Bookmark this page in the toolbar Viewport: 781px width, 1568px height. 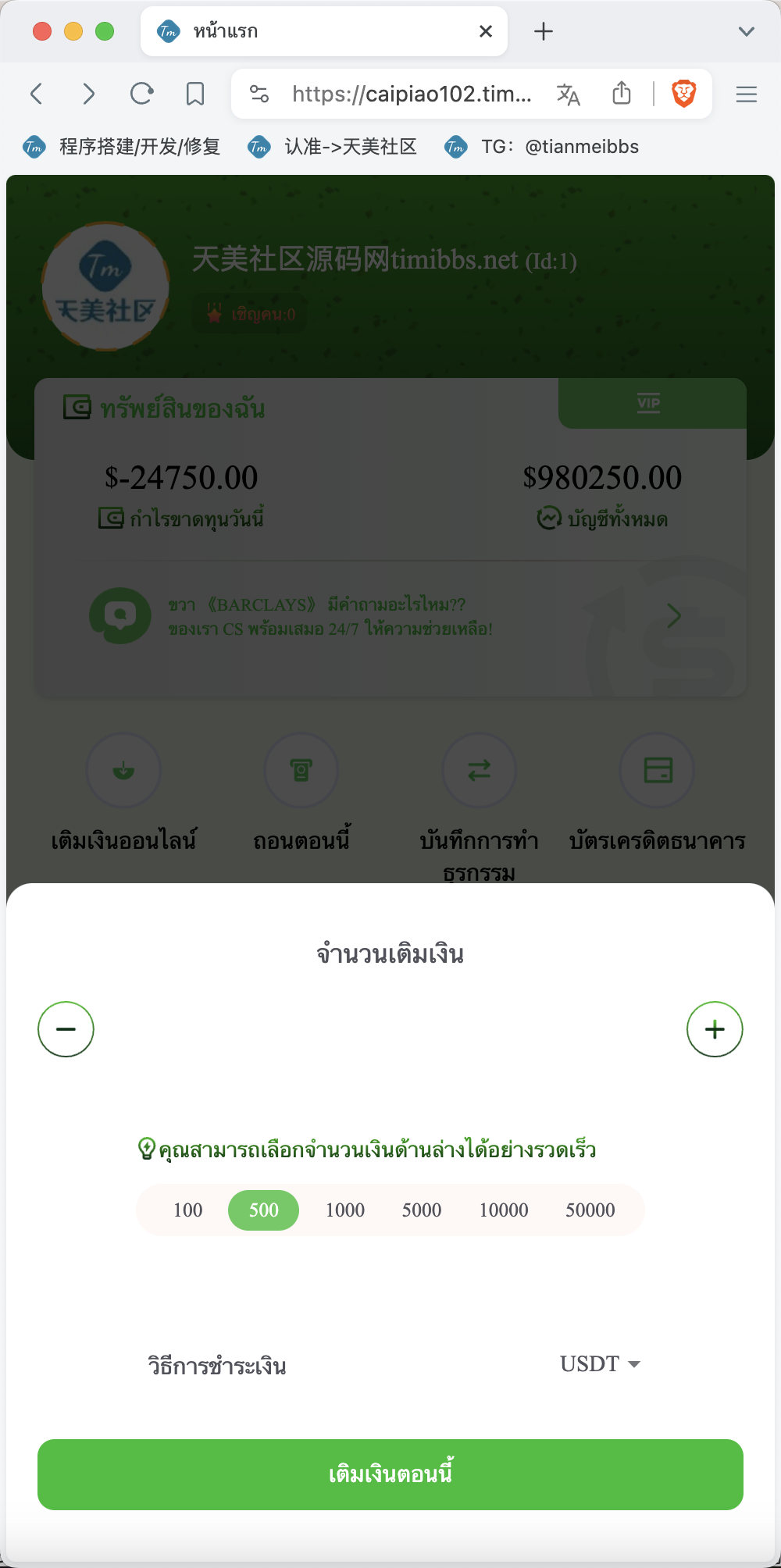[x=195, y=94]
